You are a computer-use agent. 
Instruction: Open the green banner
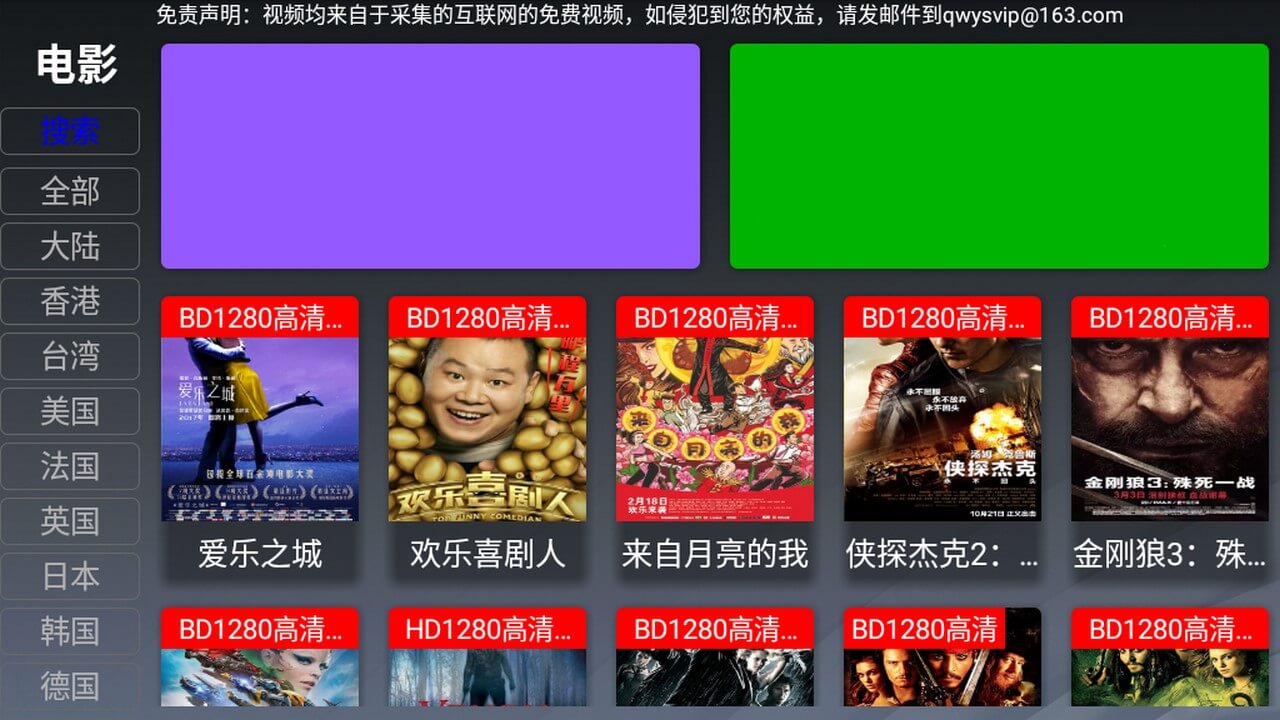pos(999,156)
